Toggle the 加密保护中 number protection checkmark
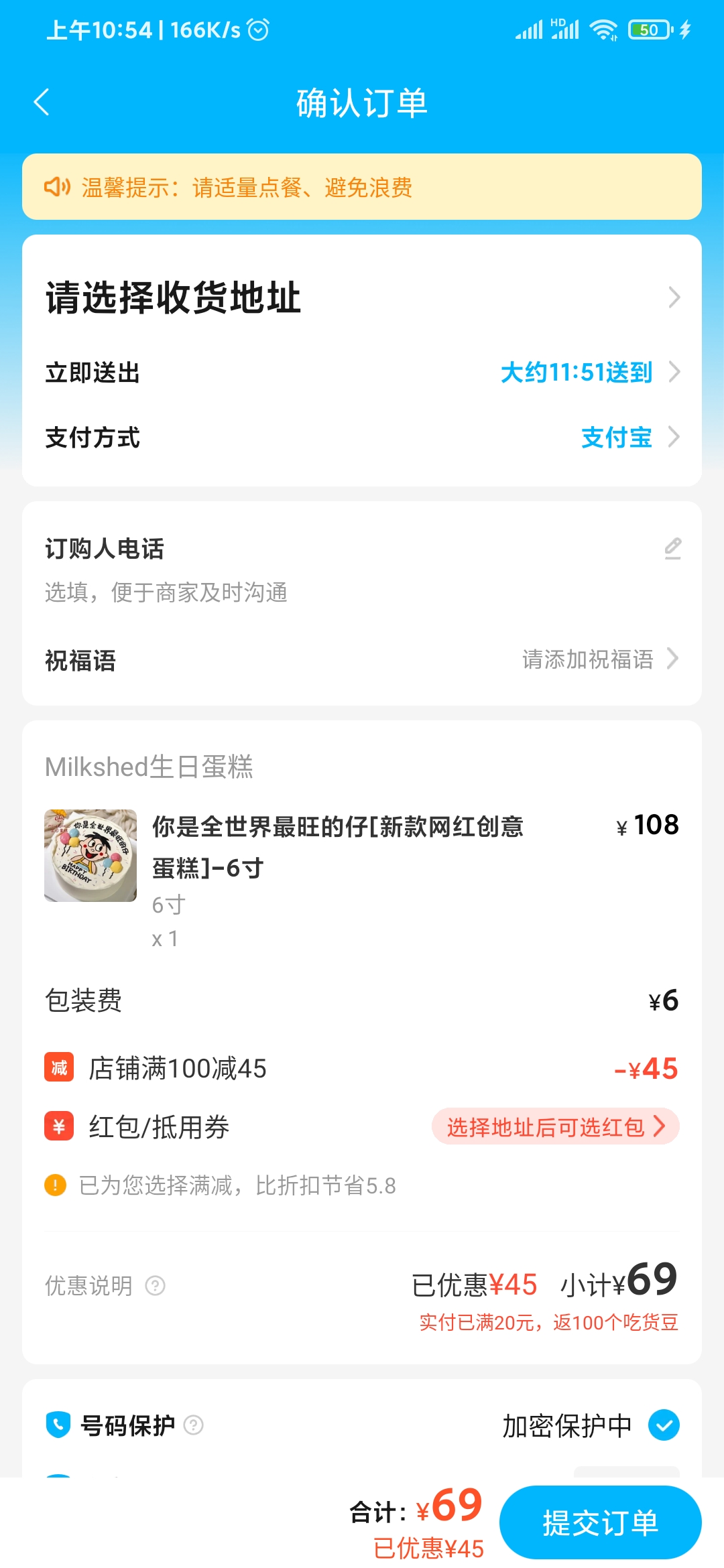The height and width of the screenshot is (1568, 724). tap(663, 1423)
